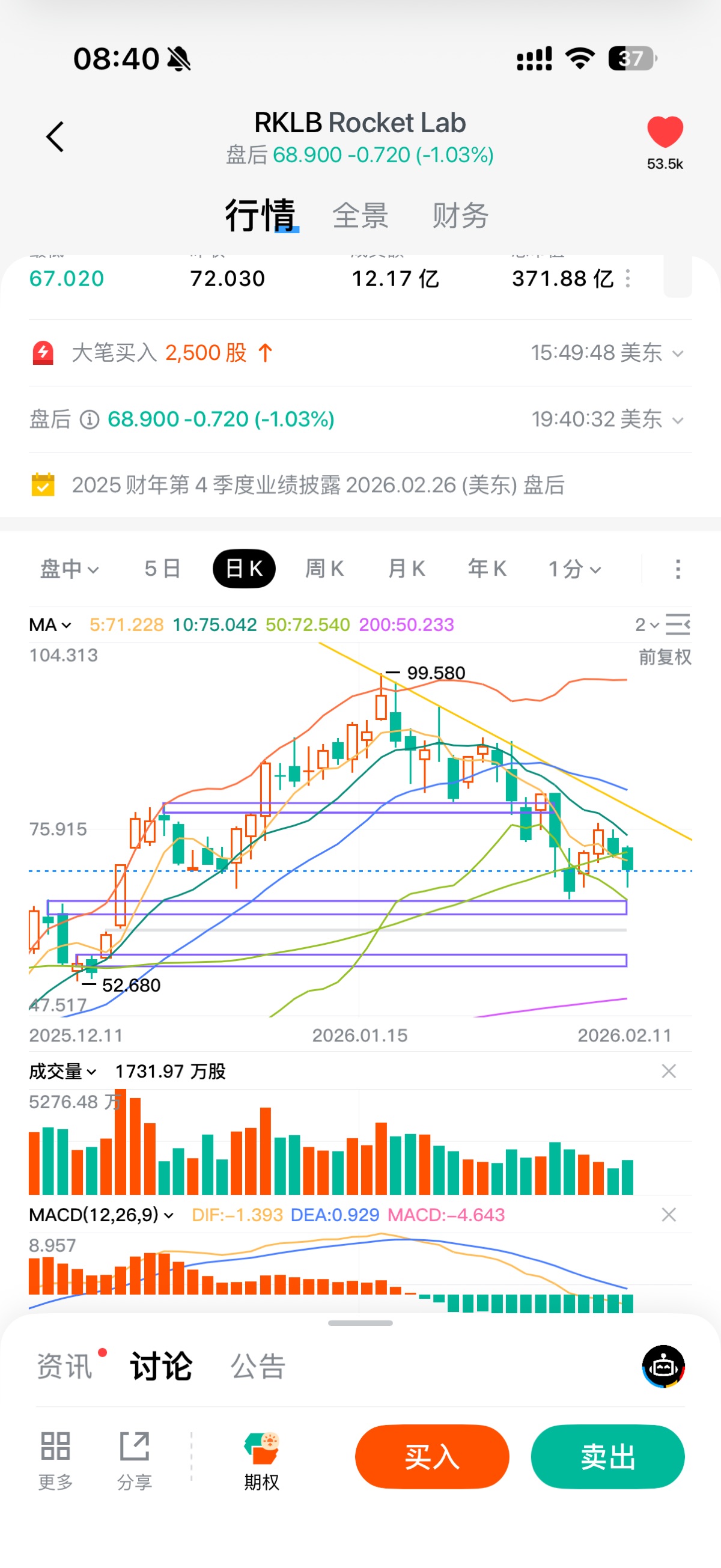Switch to the 公告 announcements tab
The height and width of the screenshot is (1568, 721).
pyautogui.click(x=258, y=1367)
